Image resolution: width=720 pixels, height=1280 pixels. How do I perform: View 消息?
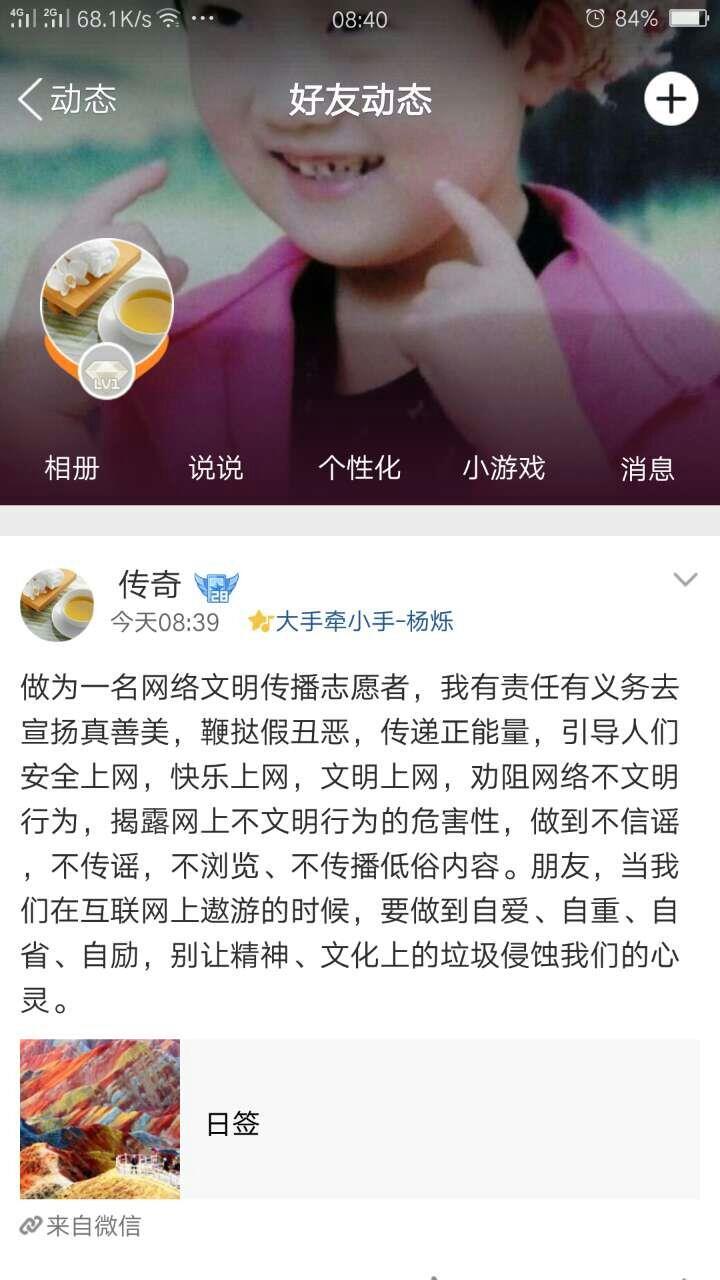coord(648,468)
